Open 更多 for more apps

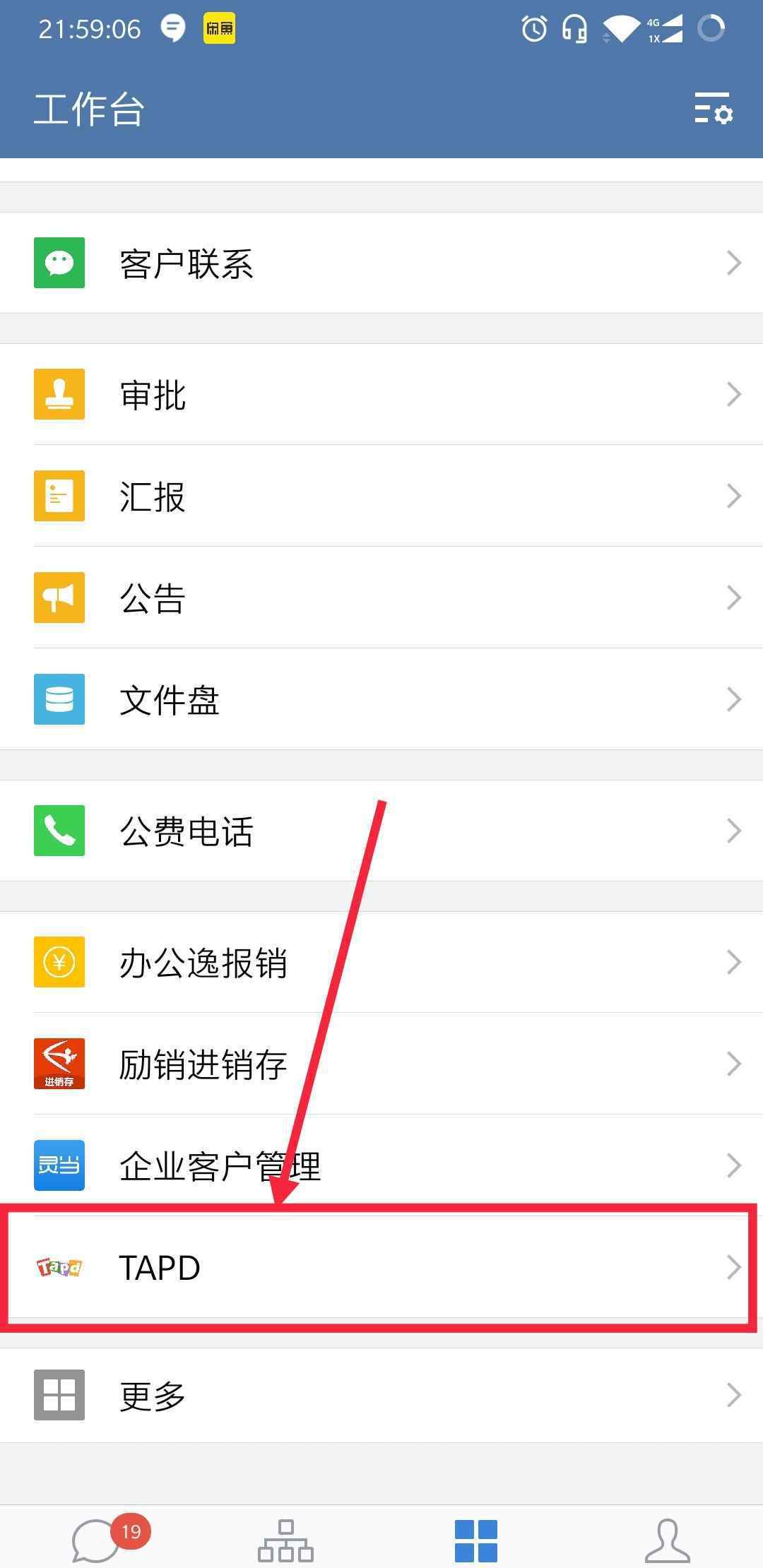point(381,1395)
